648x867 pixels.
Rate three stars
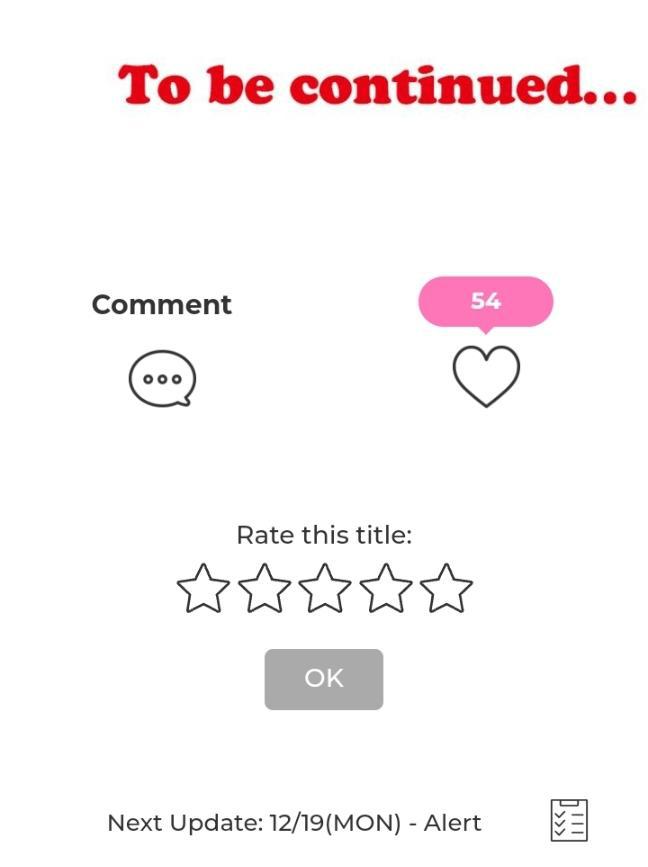325,589
